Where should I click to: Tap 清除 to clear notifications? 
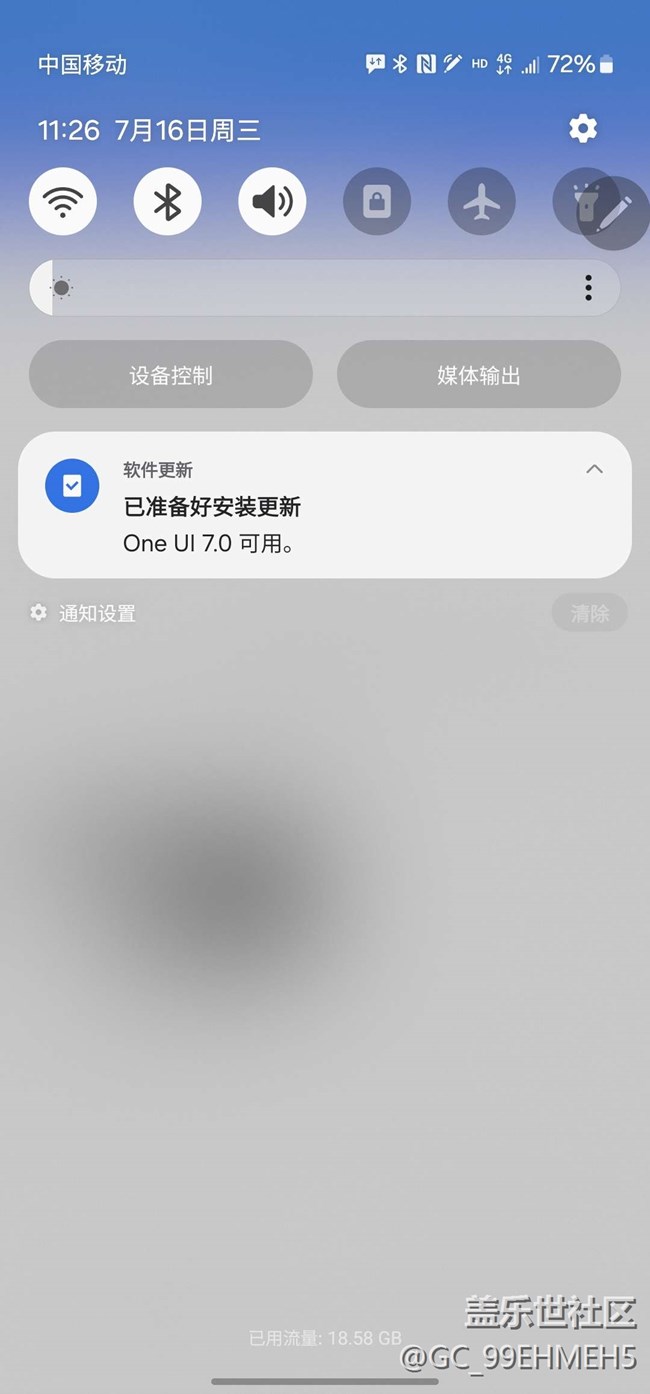pos(589,613)
